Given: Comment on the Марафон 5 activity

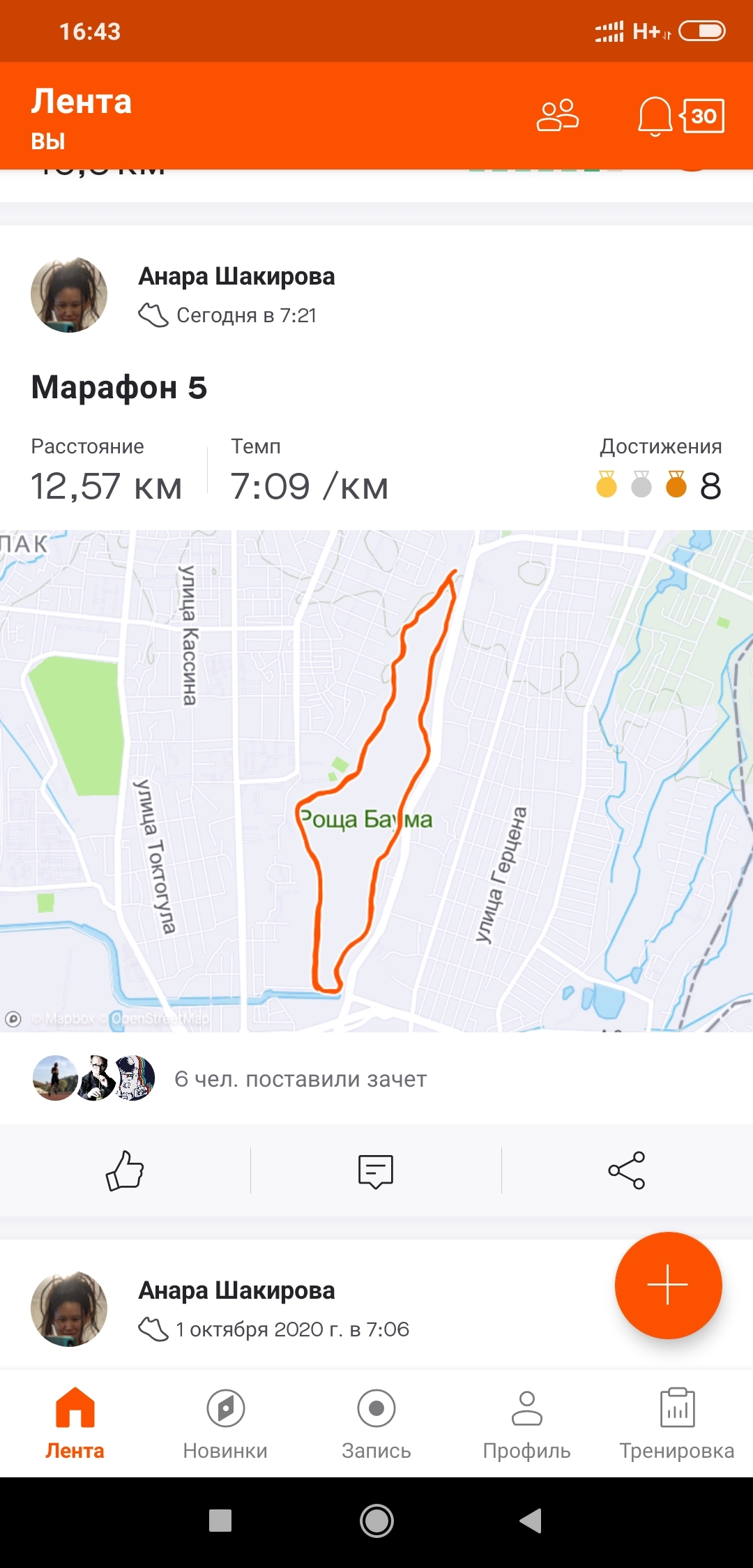Looking at the screenshot, I should [376, 1170].
